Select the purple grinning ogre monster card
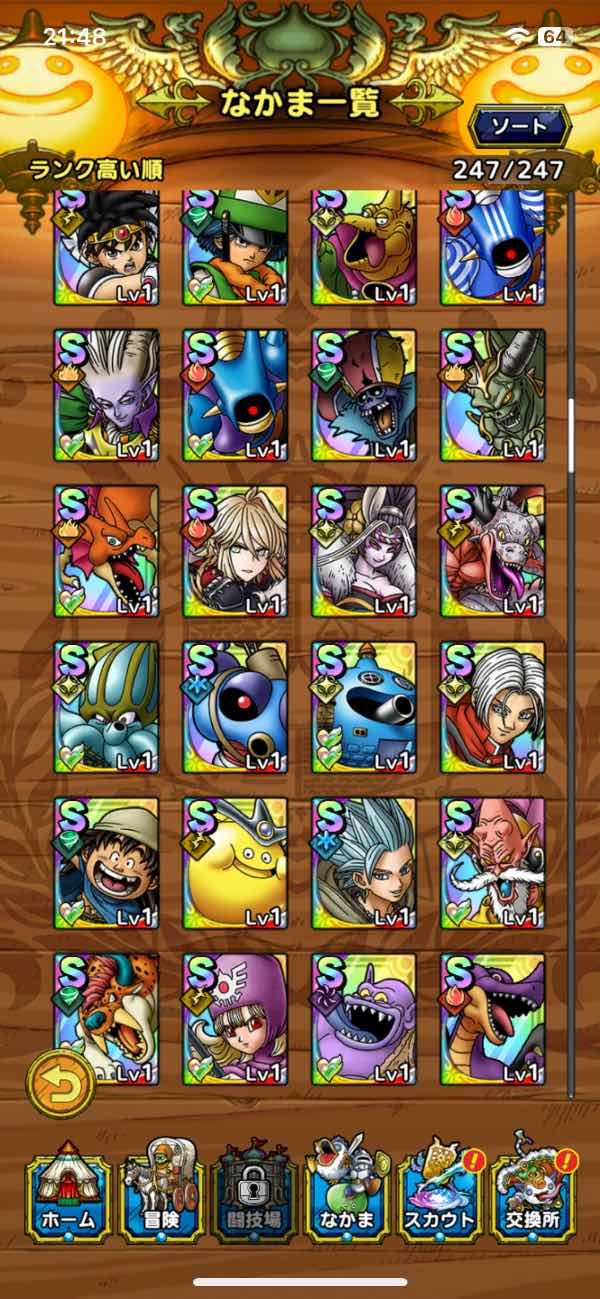Screen dimensions: 600x1299 point(364,1019)
